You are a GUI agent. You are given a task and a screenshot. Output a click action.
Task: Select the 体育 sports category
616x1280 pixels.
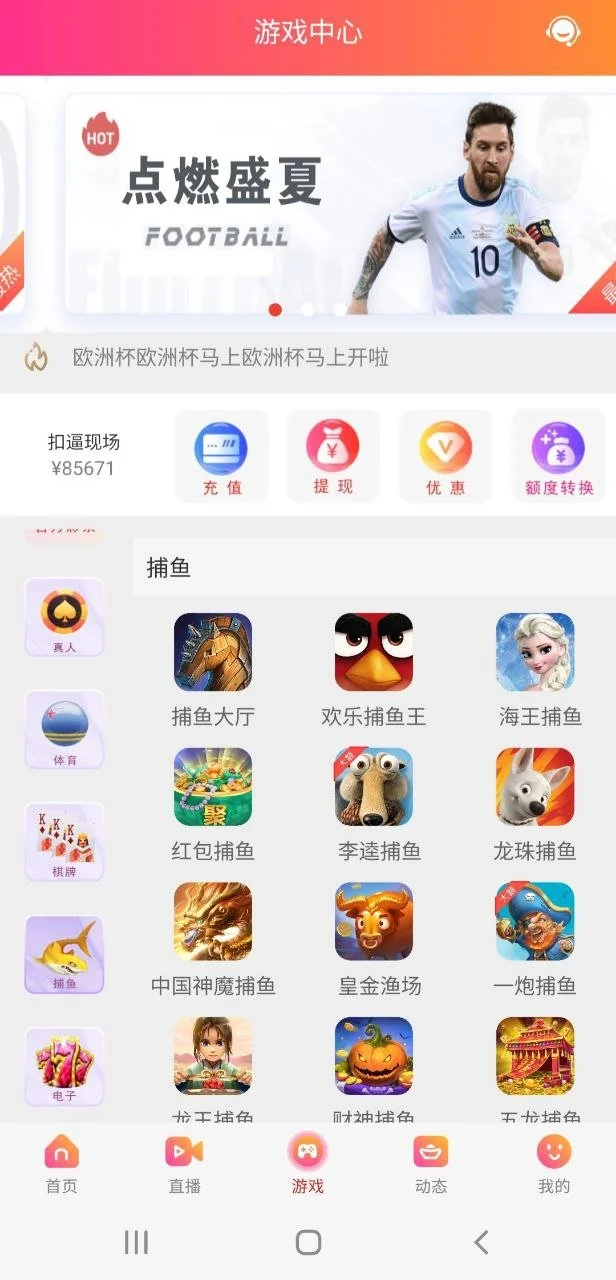[64, 730]
